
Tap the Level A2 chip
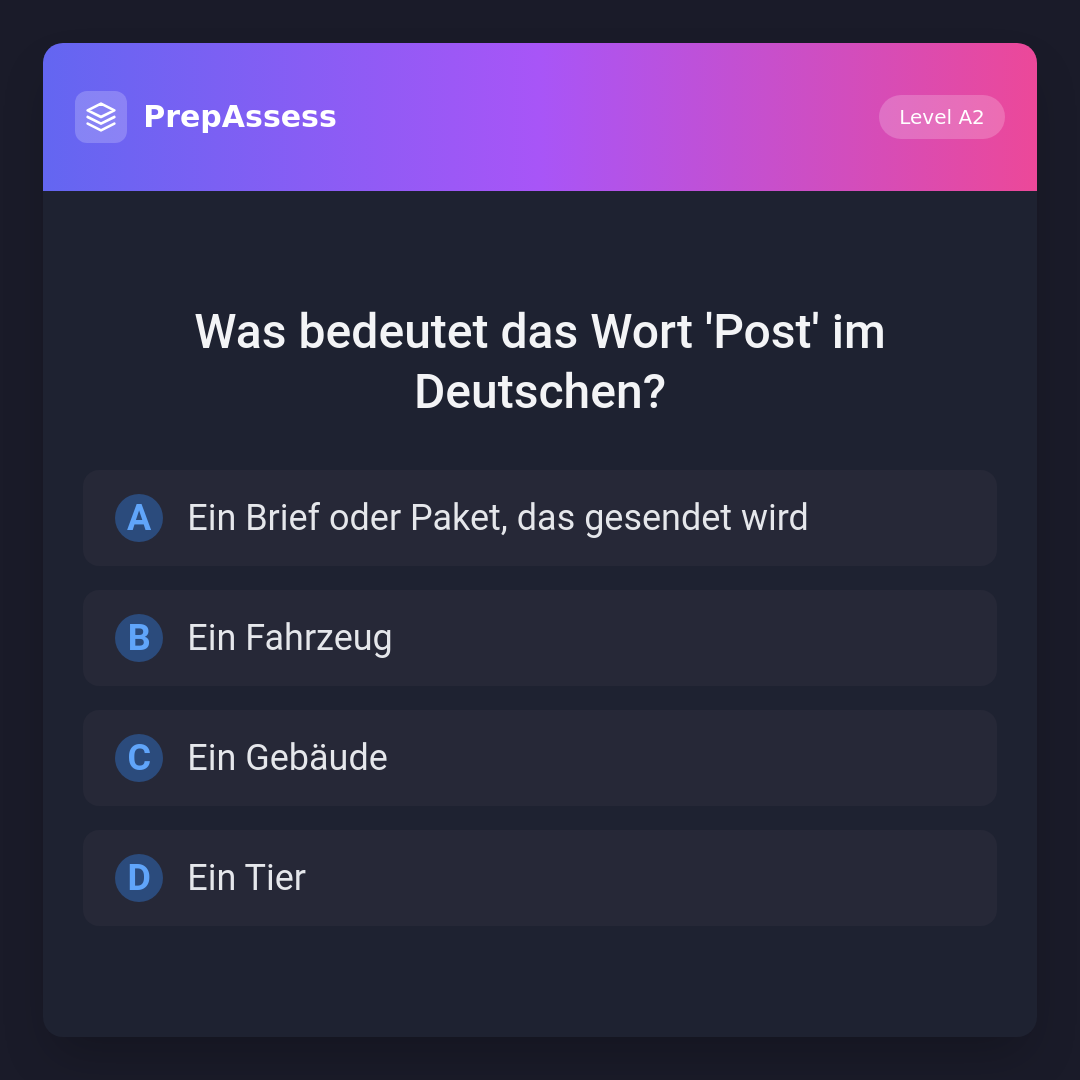point(941,117)
